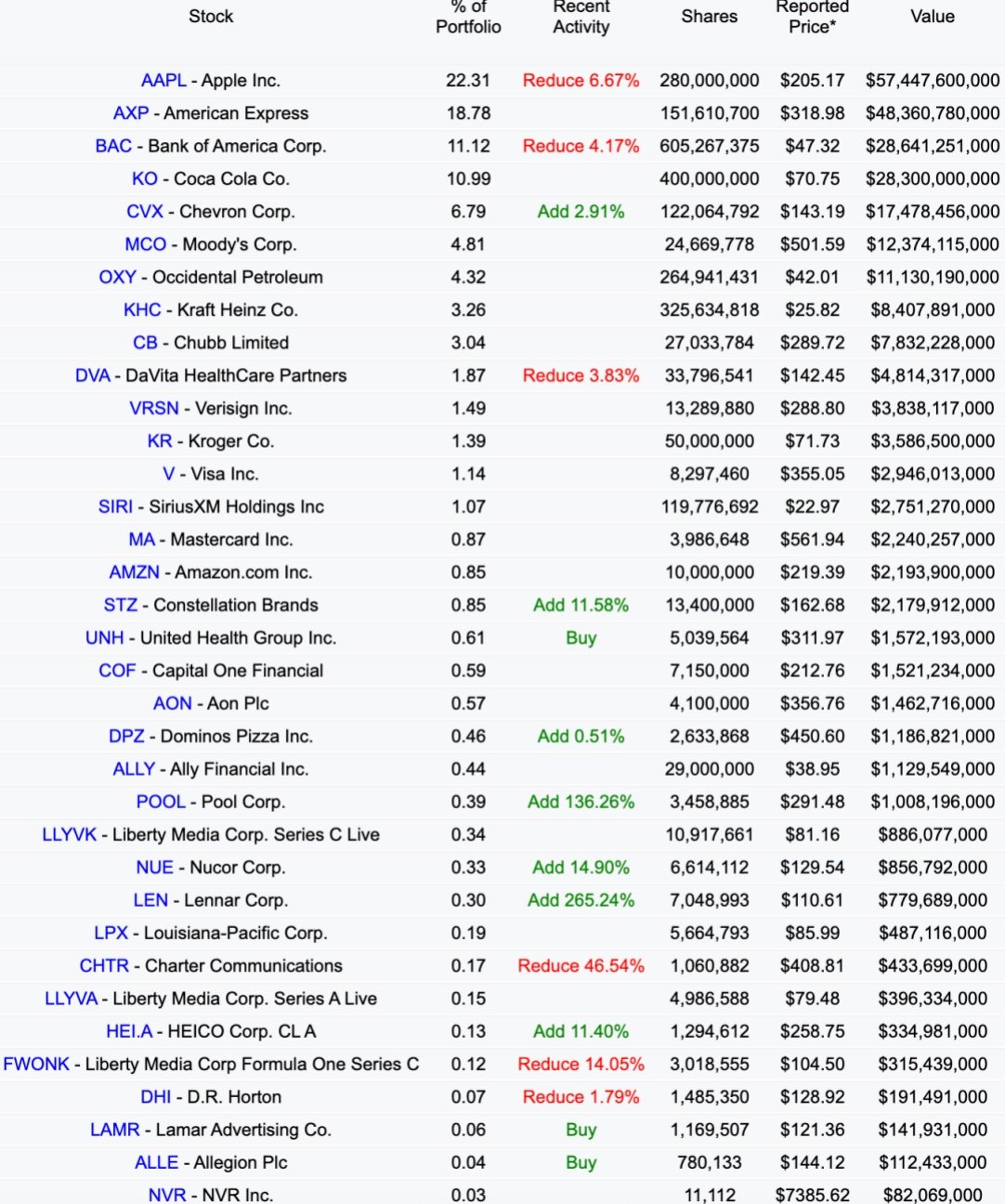Select the LAMR Lamar Advertising link
This screenshot has width=1005, height=1204.
(115, 1130)
